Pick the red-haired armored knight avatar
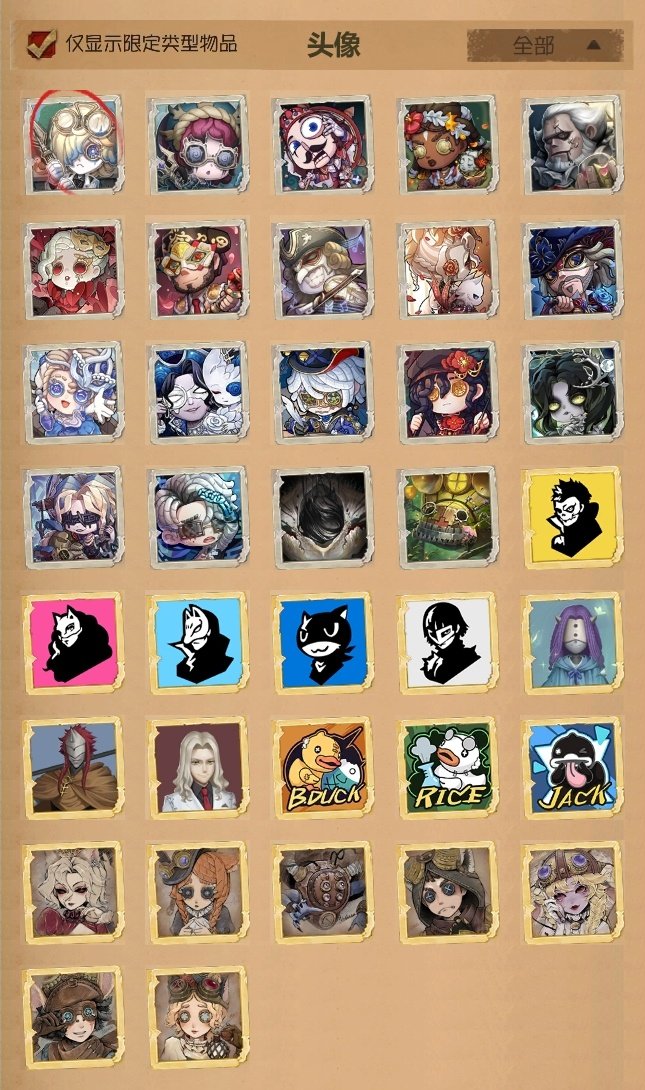 pos(72,767)
